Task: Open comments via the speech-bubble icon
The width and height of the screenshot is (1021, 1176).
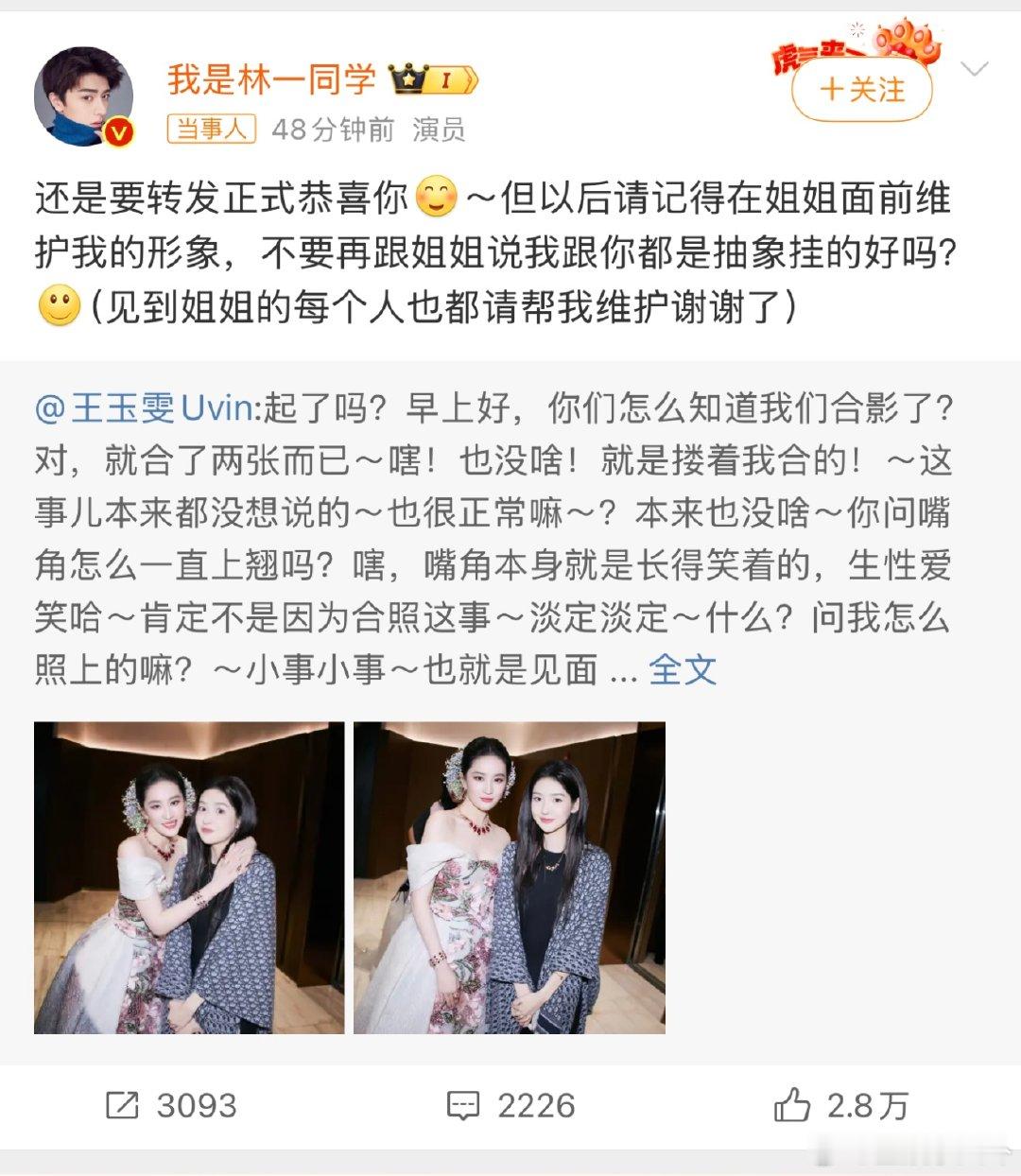Action: tap(464, 1102)
